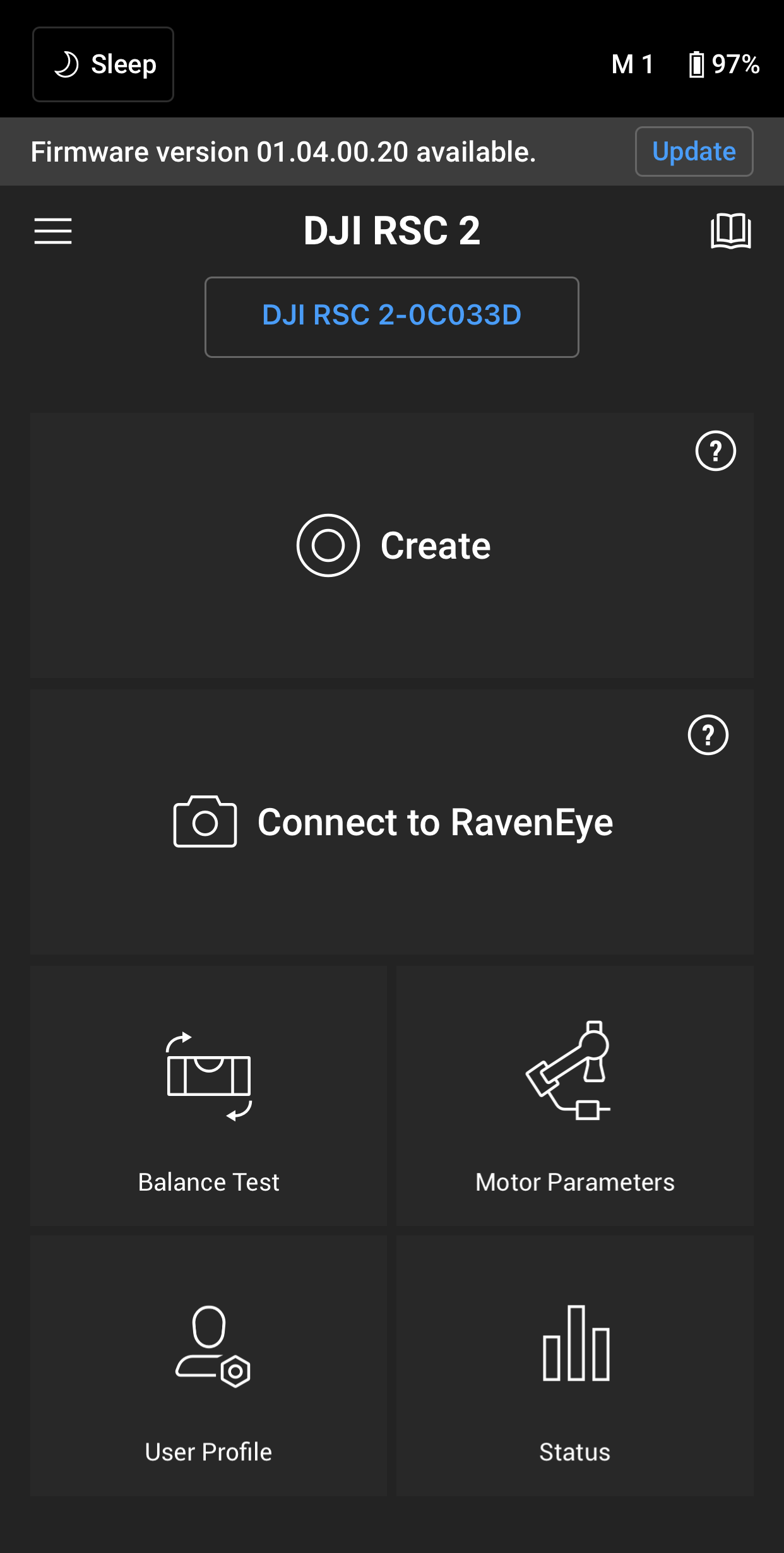Open Motor Parameters
The height and width of the screenshot is (1553, 784).
574,1096
